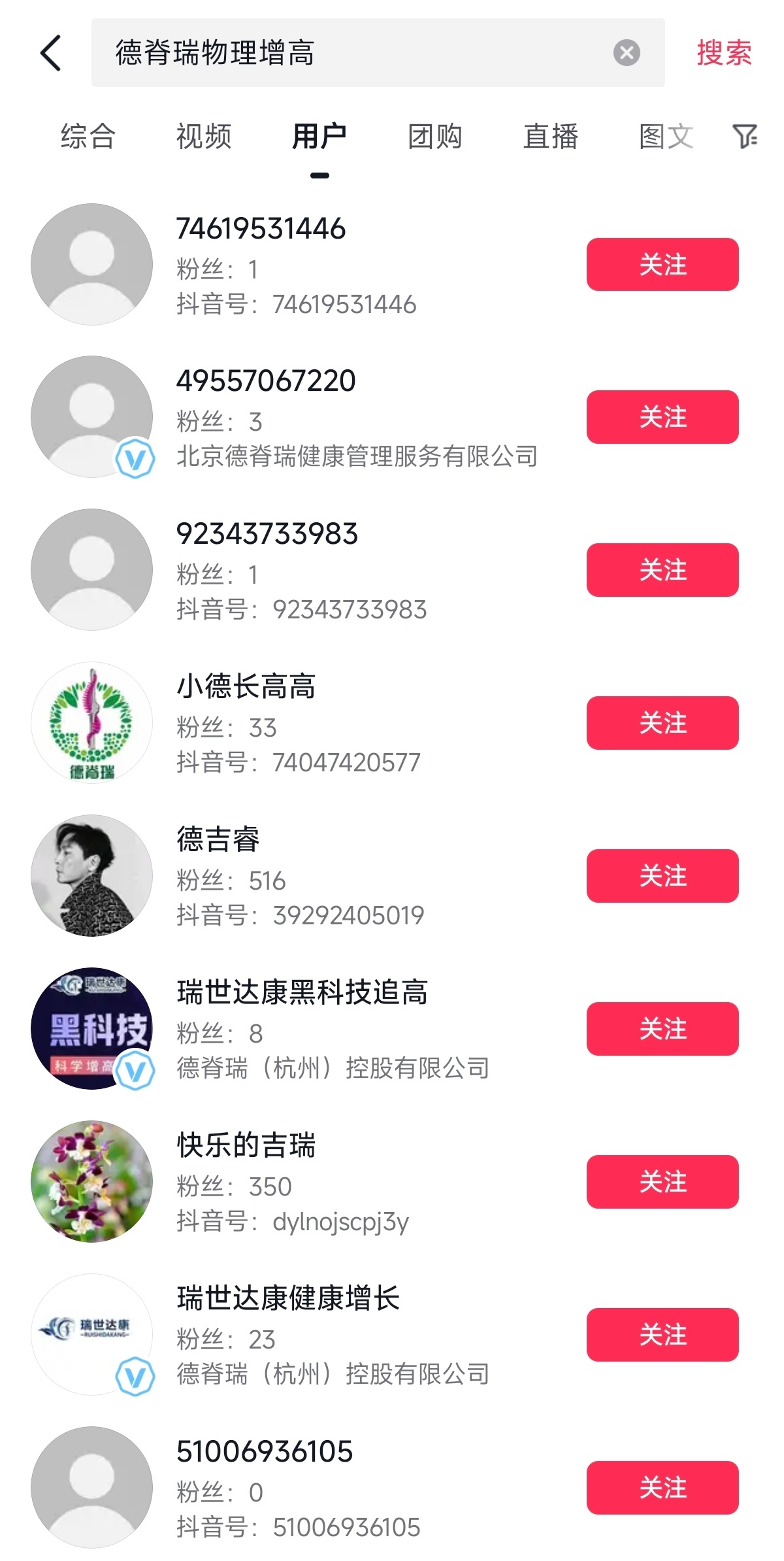The height and width of the screenshot is (1561, 784).
Task: Switch to the 视频 tab
Action: [204, 136]
